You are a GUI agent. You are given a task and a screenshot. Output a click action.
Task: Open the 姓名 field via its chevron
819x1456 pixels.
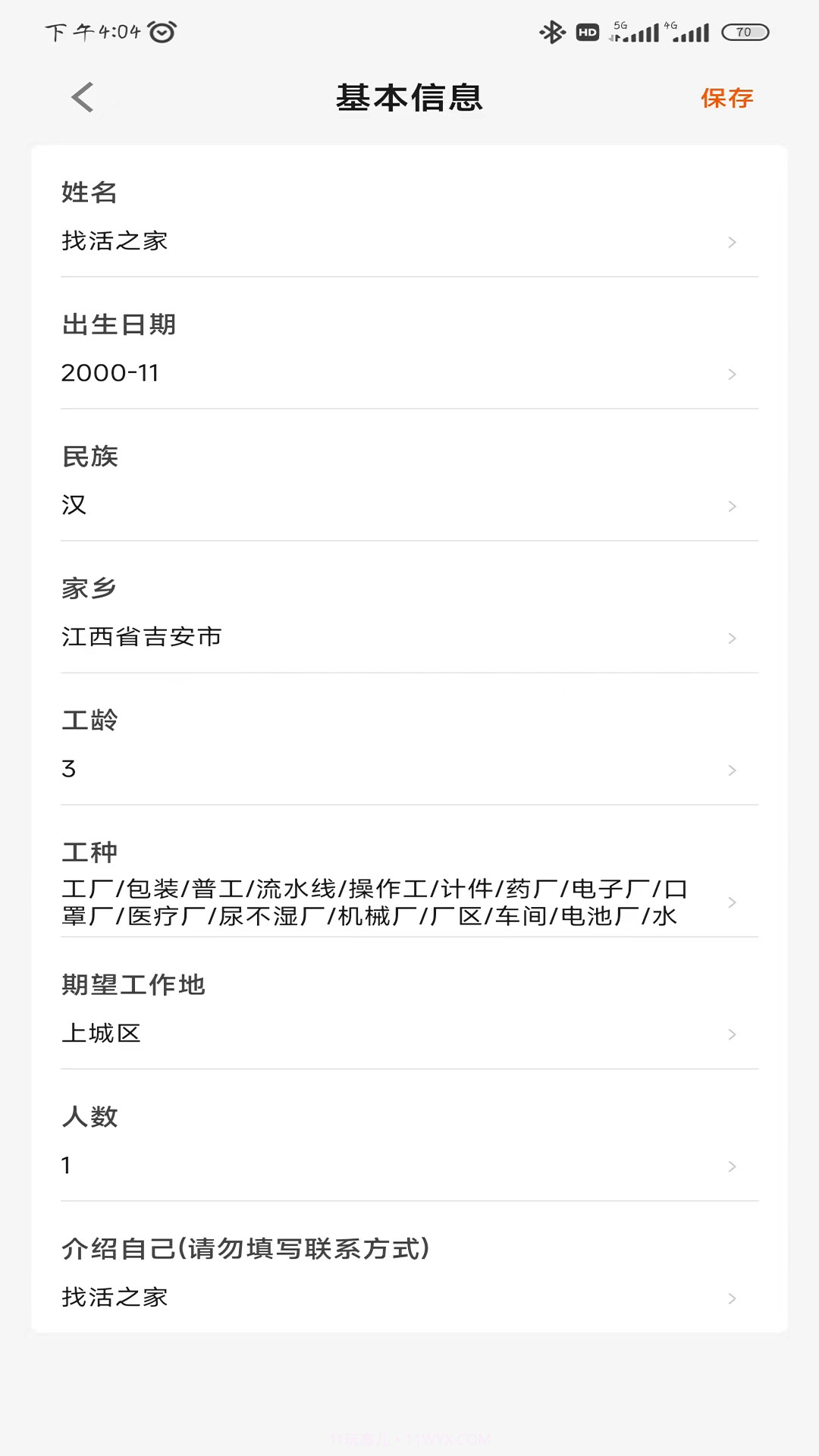731,242
